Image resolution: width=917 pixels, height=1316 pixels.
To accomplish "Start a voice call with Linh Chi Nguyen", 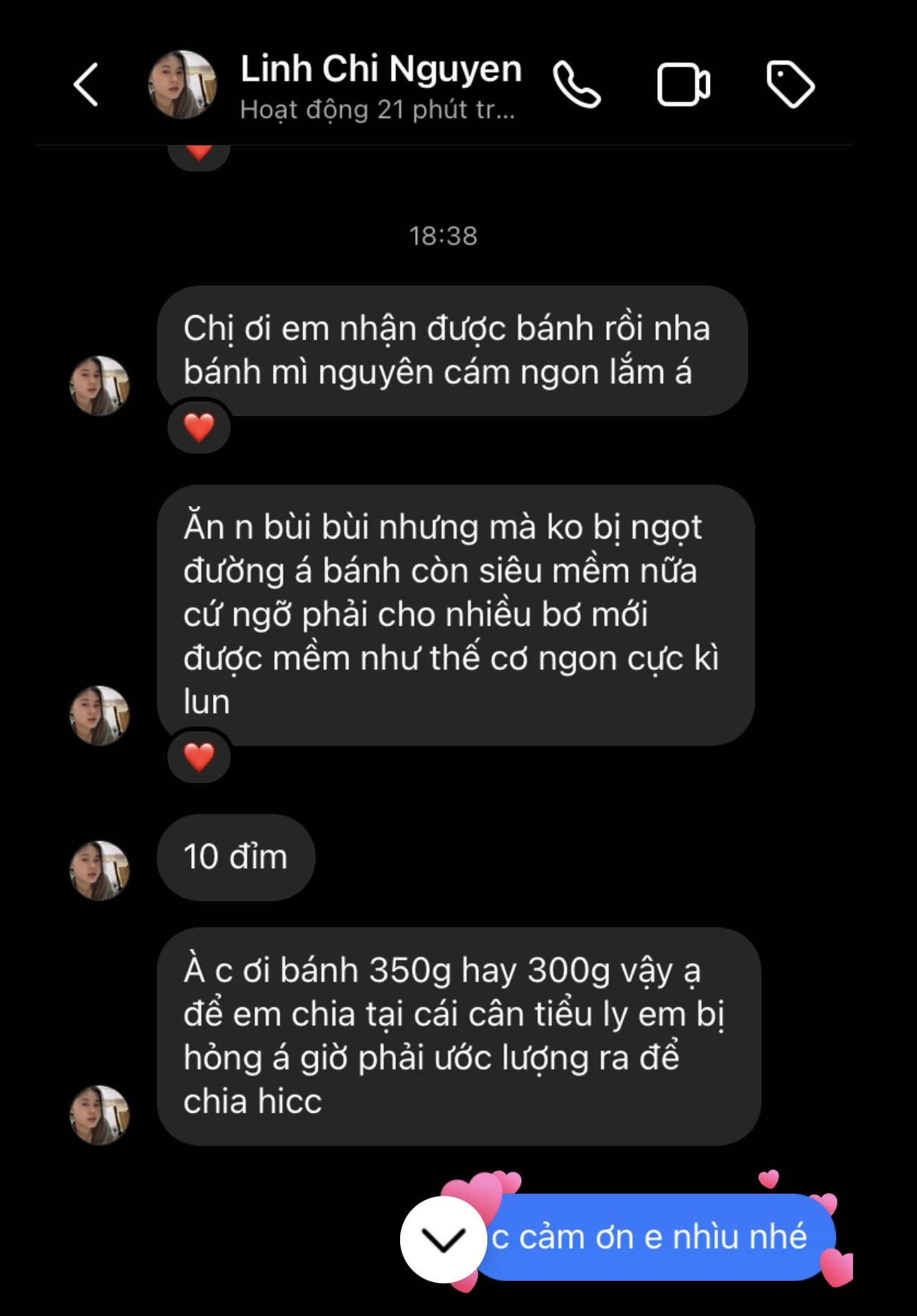I will click(577, 85).
